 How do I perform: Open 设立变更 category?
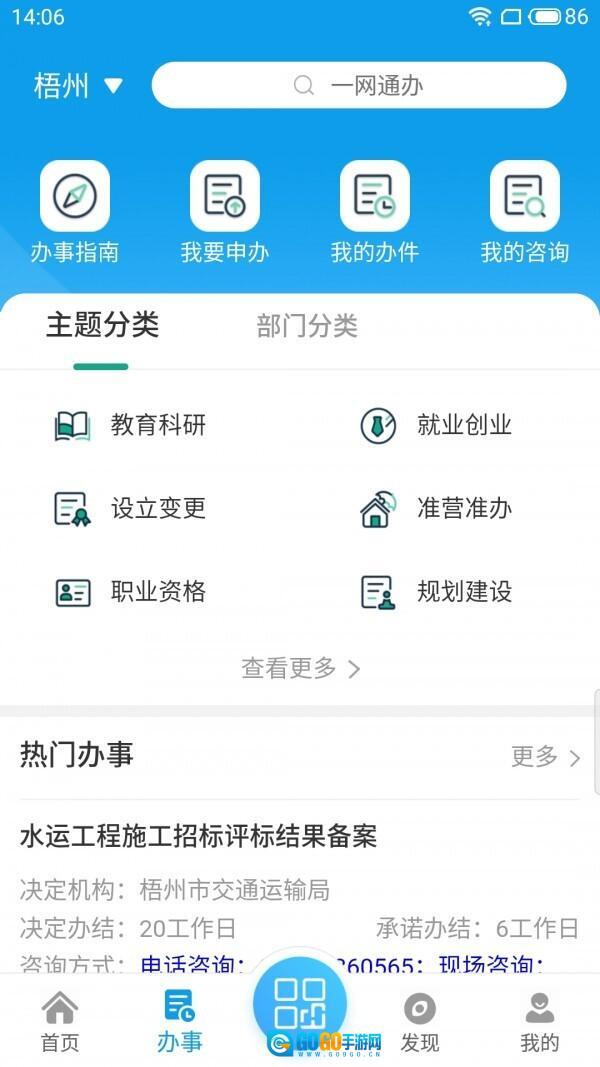click(x=130, y=508)
